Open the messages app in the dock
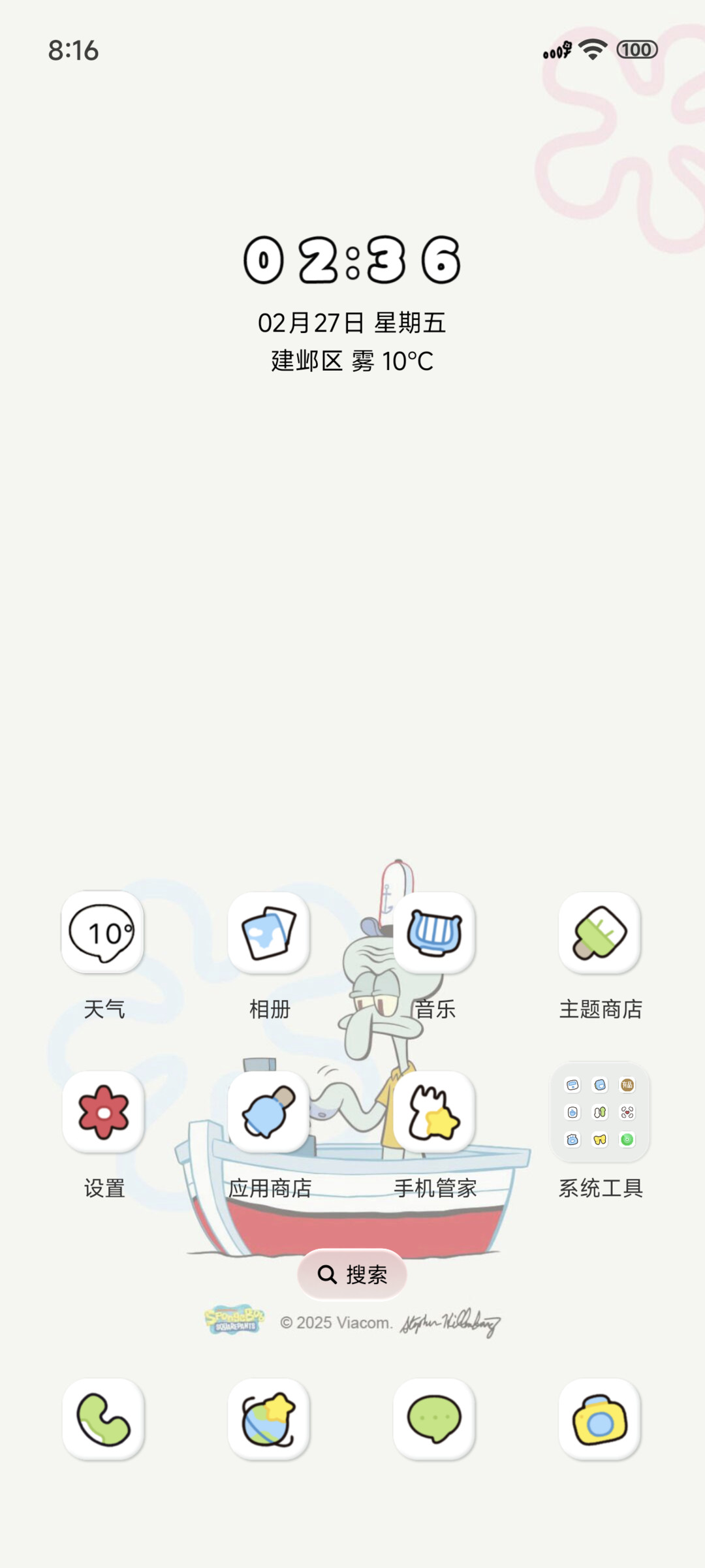This screenshot has height=1568, width=705. click(x=434, y=1419)
